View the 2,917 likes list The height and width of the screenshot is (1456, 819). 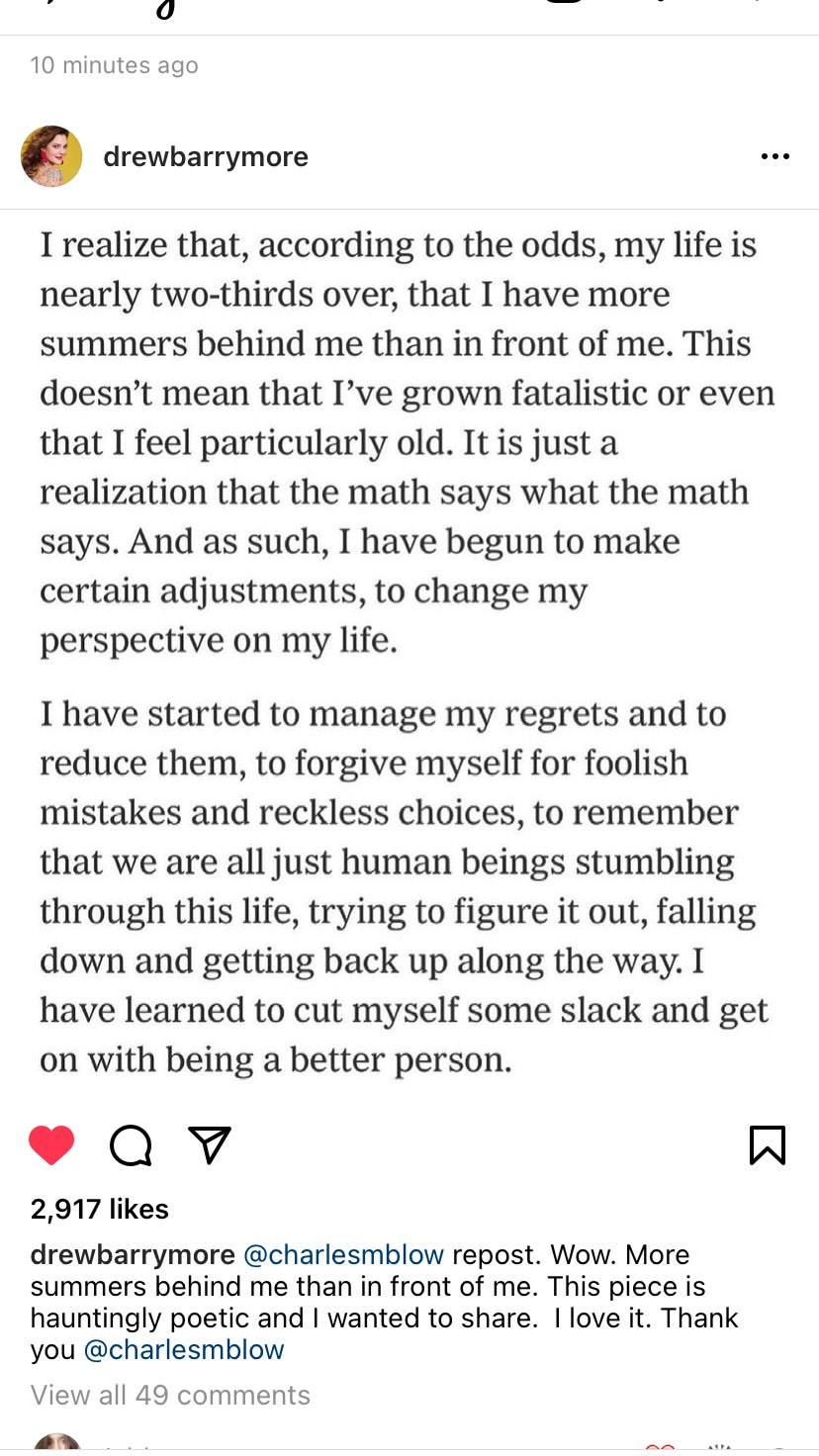[x=99, y=1209]
